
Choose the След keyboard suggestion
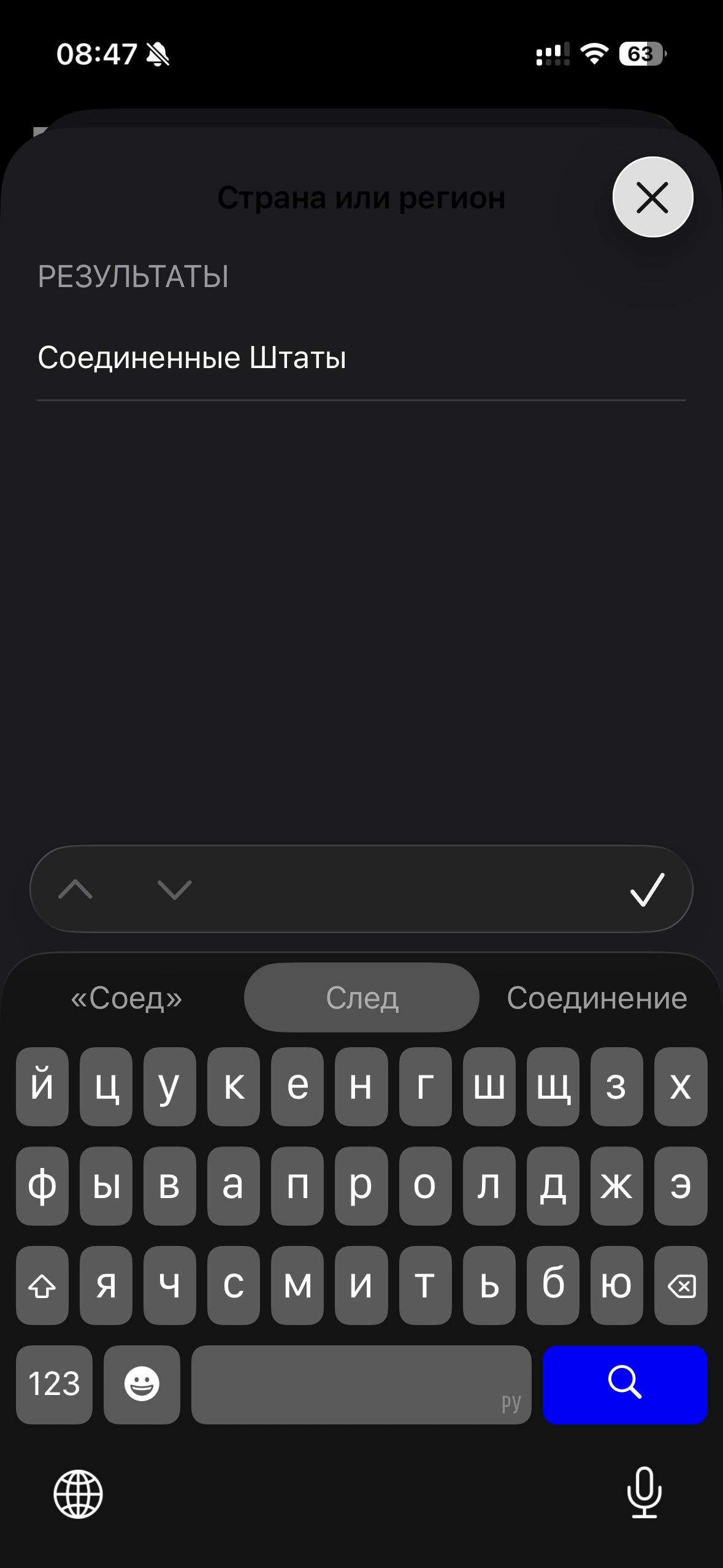(x=362, y=998)
